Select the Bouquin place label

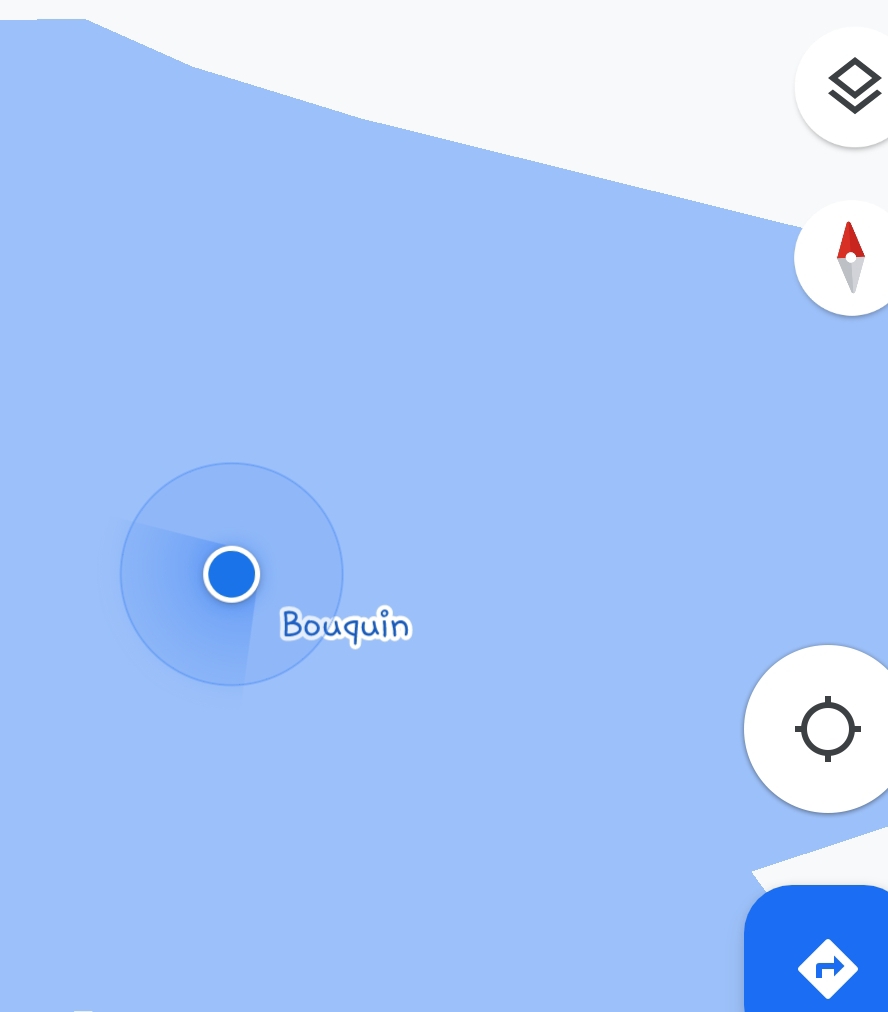[x=346, y=626]
